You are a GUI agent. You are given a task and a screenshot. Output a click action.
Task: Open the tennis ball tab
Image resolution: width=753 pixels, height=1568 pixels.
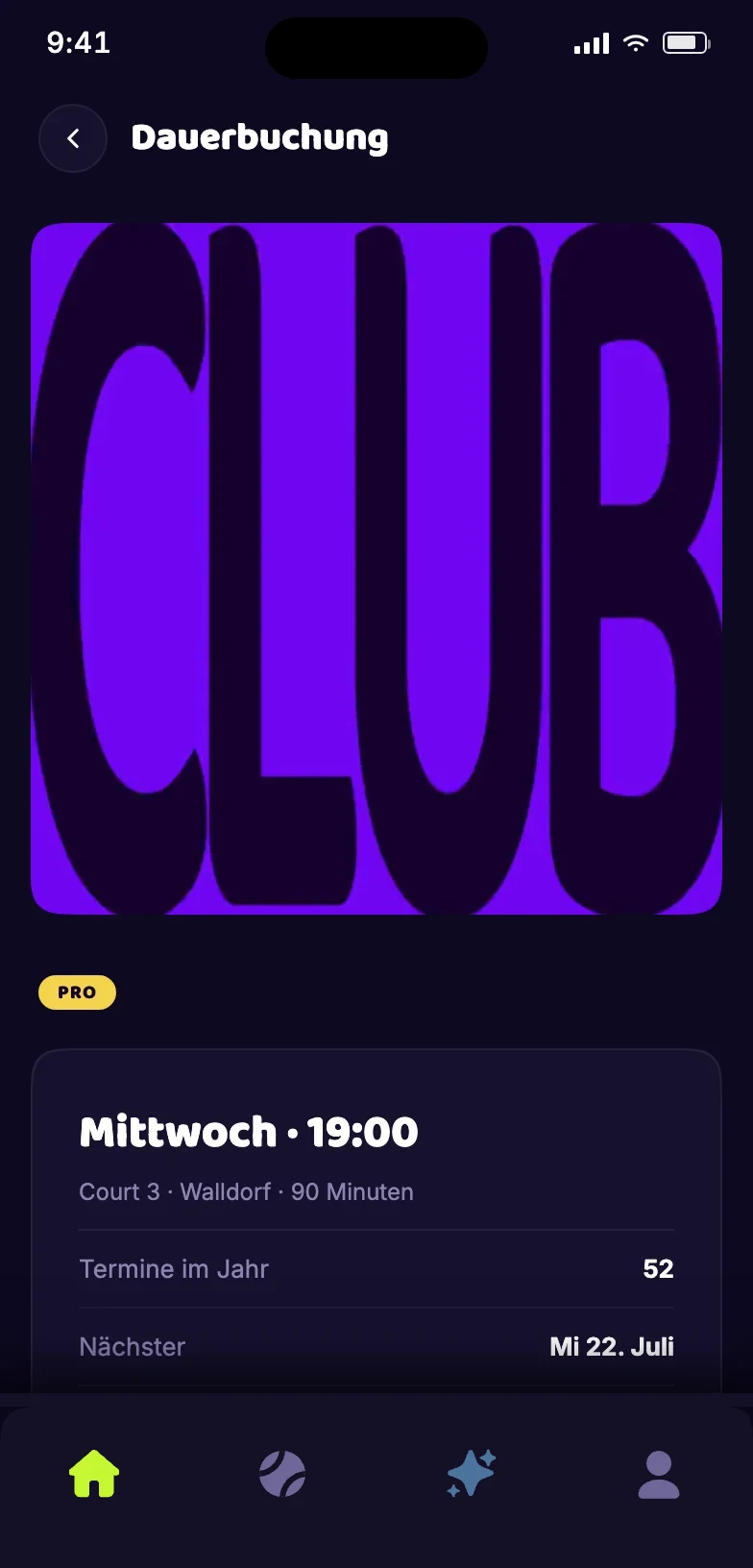[x=282, y=1474]
